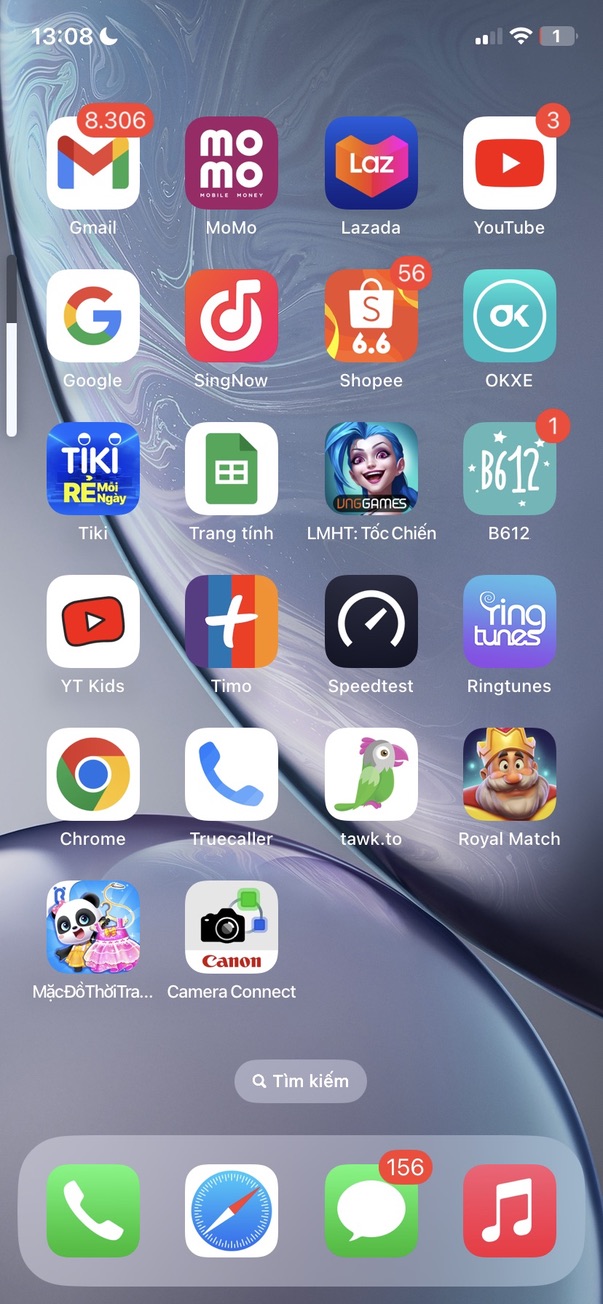Viewport: 603px width, 1304px height.
Task: Open Messages with 156 unread
Action: 371,1211
